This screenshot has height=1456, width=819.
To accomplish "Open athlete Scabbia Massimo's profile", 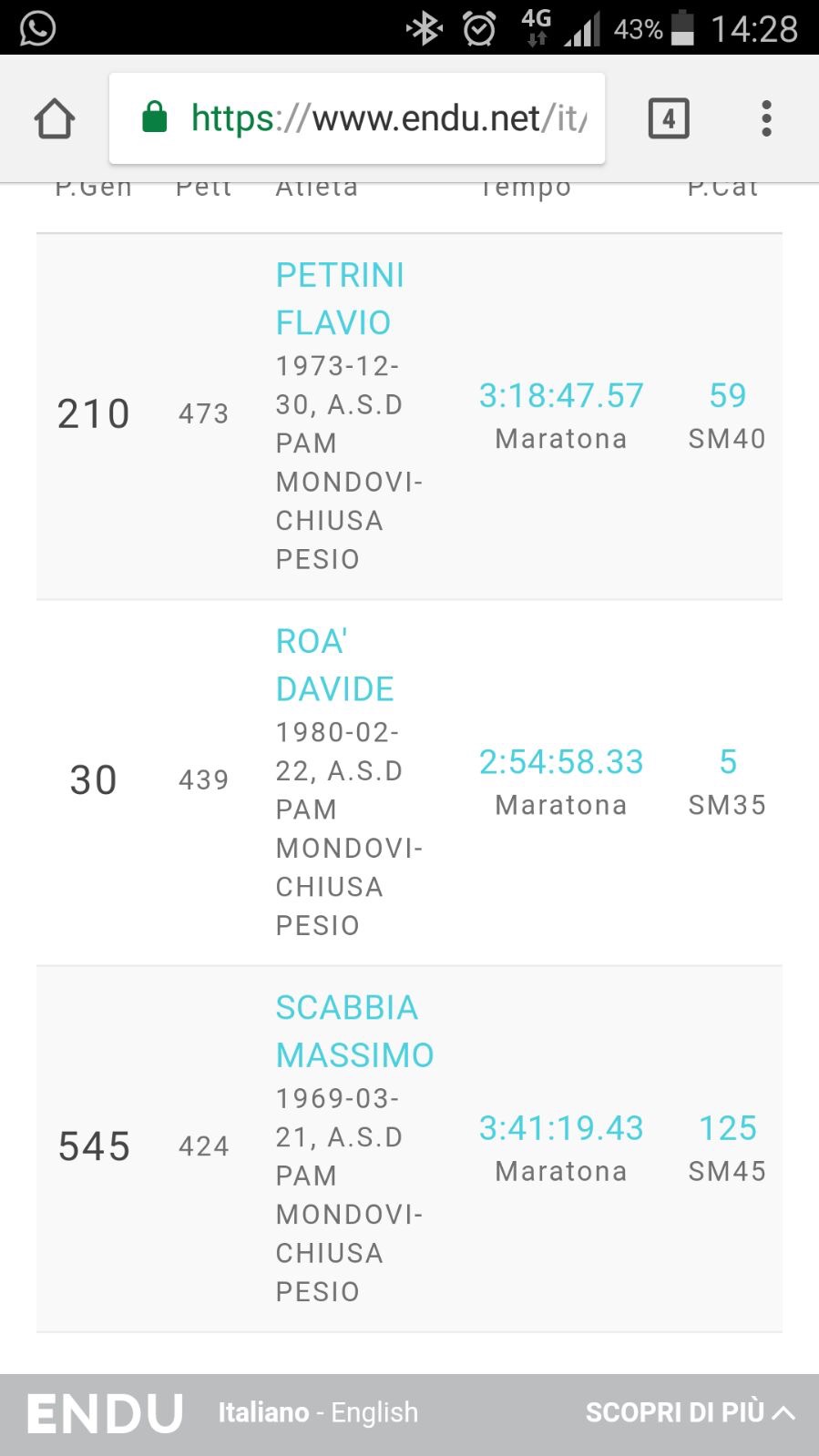I will (354, 1031).
